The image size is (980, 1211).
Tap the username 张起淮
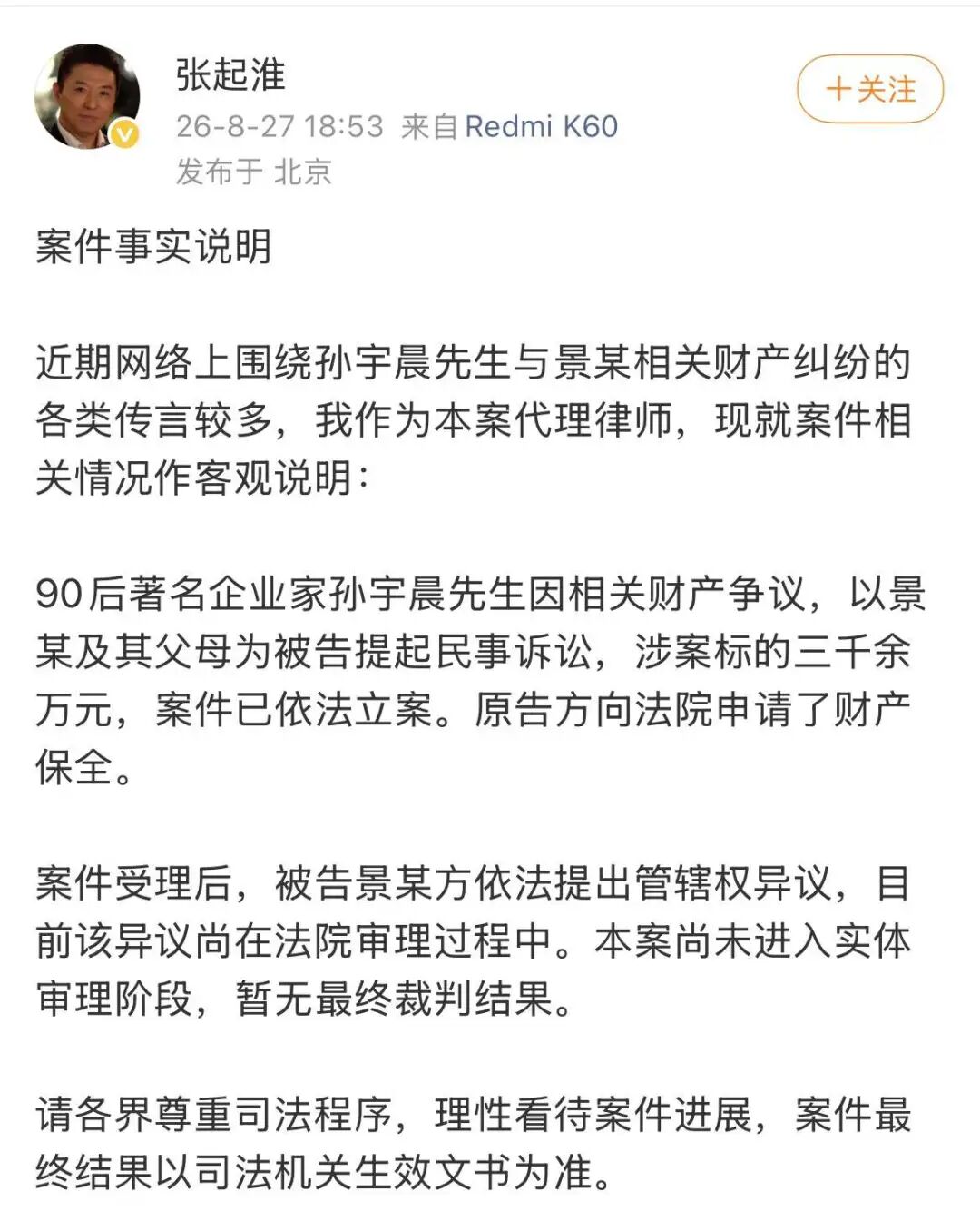pyautogui.click(x=230, y=74)
